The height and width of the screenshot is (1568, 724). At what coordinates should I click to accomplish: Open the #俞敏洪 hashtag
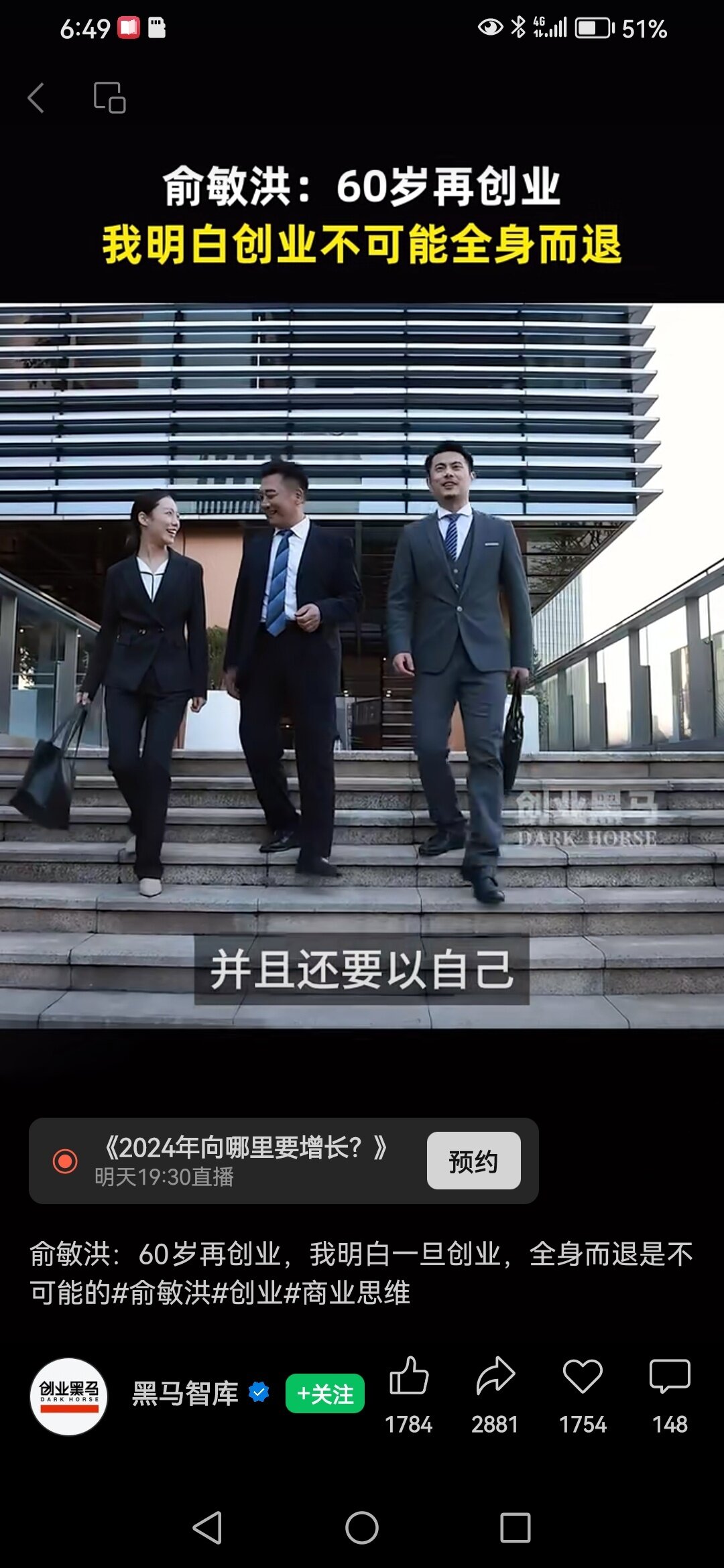161,1293
